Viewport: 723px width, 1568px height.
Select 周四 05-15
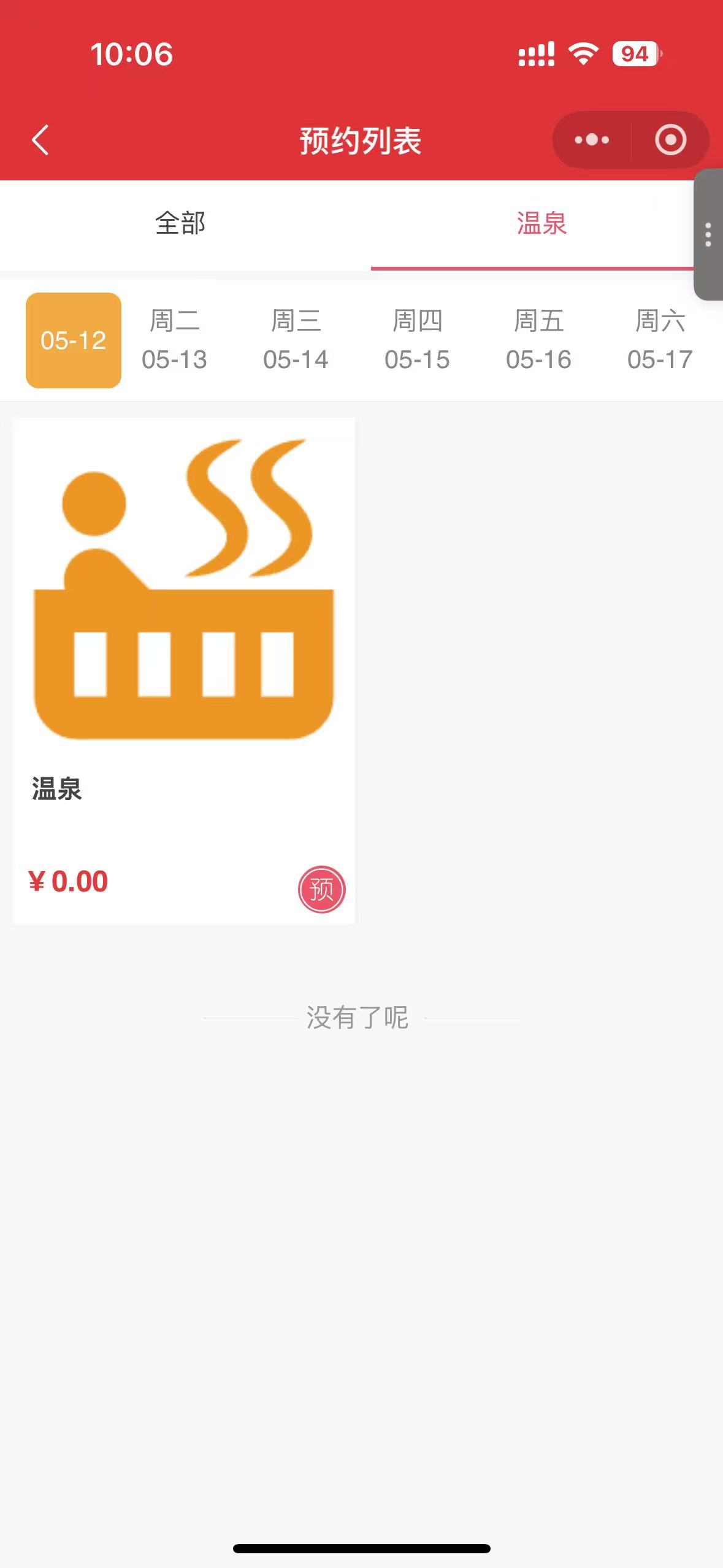tap(417, 340)
